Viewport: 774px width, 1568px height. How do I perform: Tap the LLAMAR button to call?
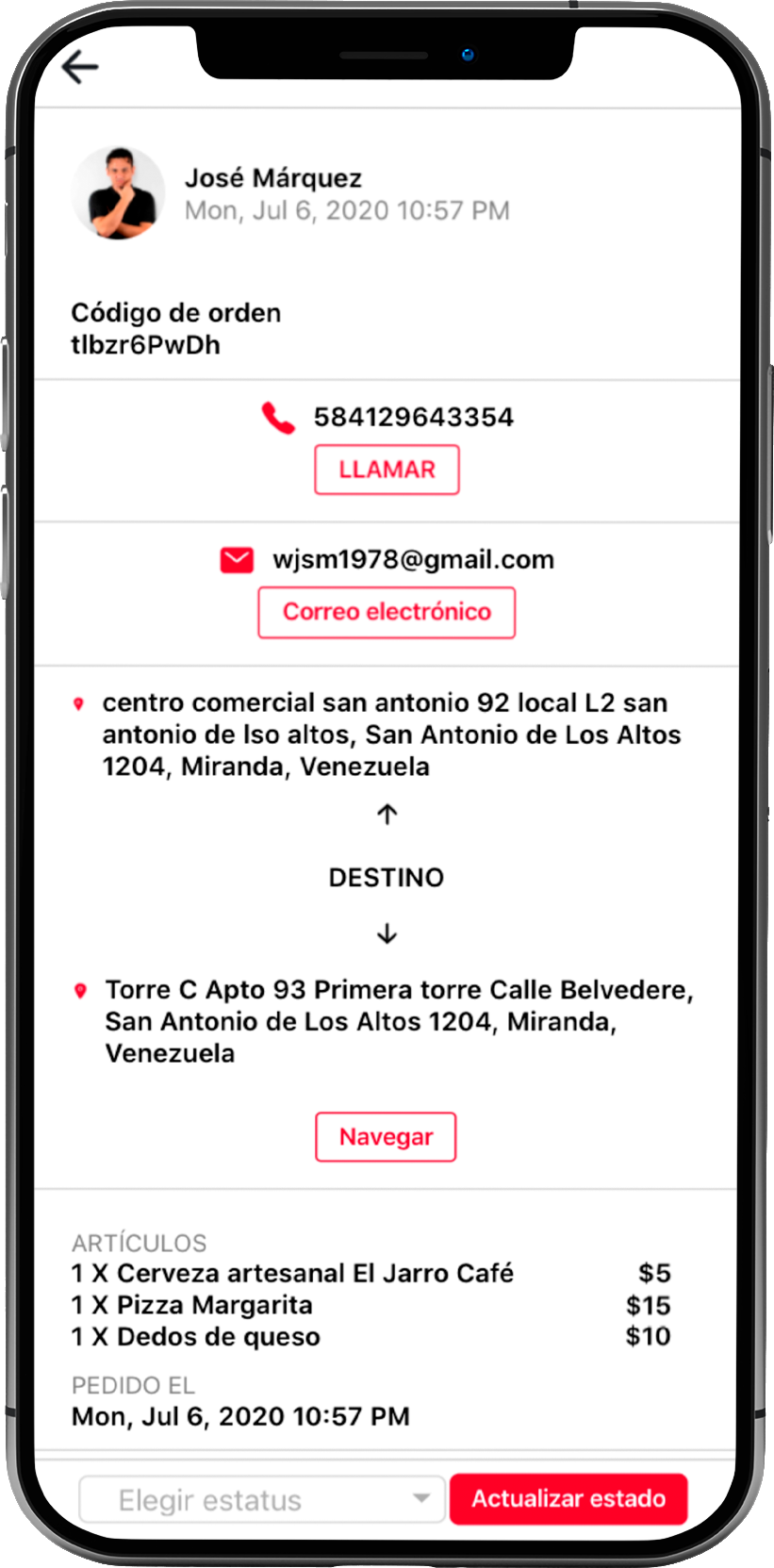tap(387, 470)
